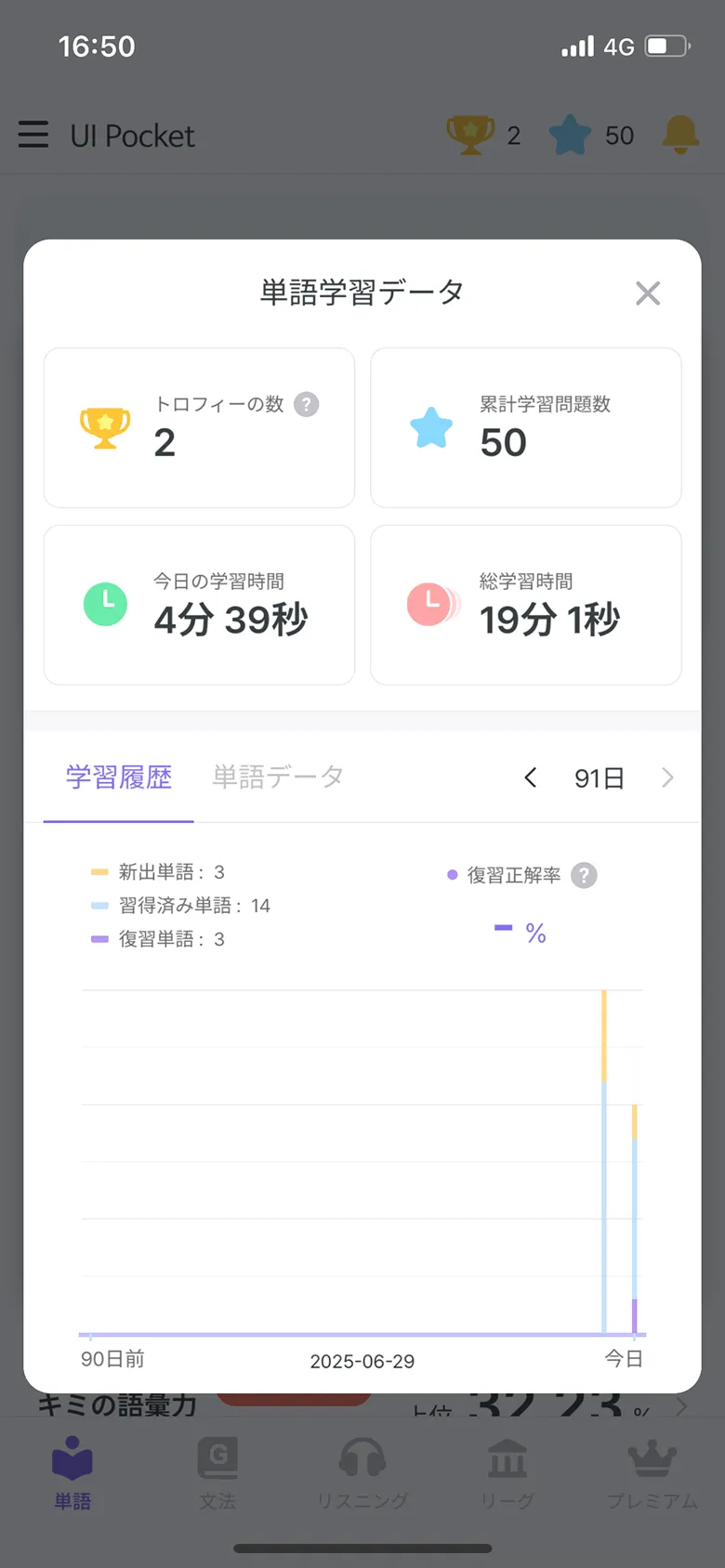Open notifications with the bell icon
725x1568 pixels.
click(679, 136)
